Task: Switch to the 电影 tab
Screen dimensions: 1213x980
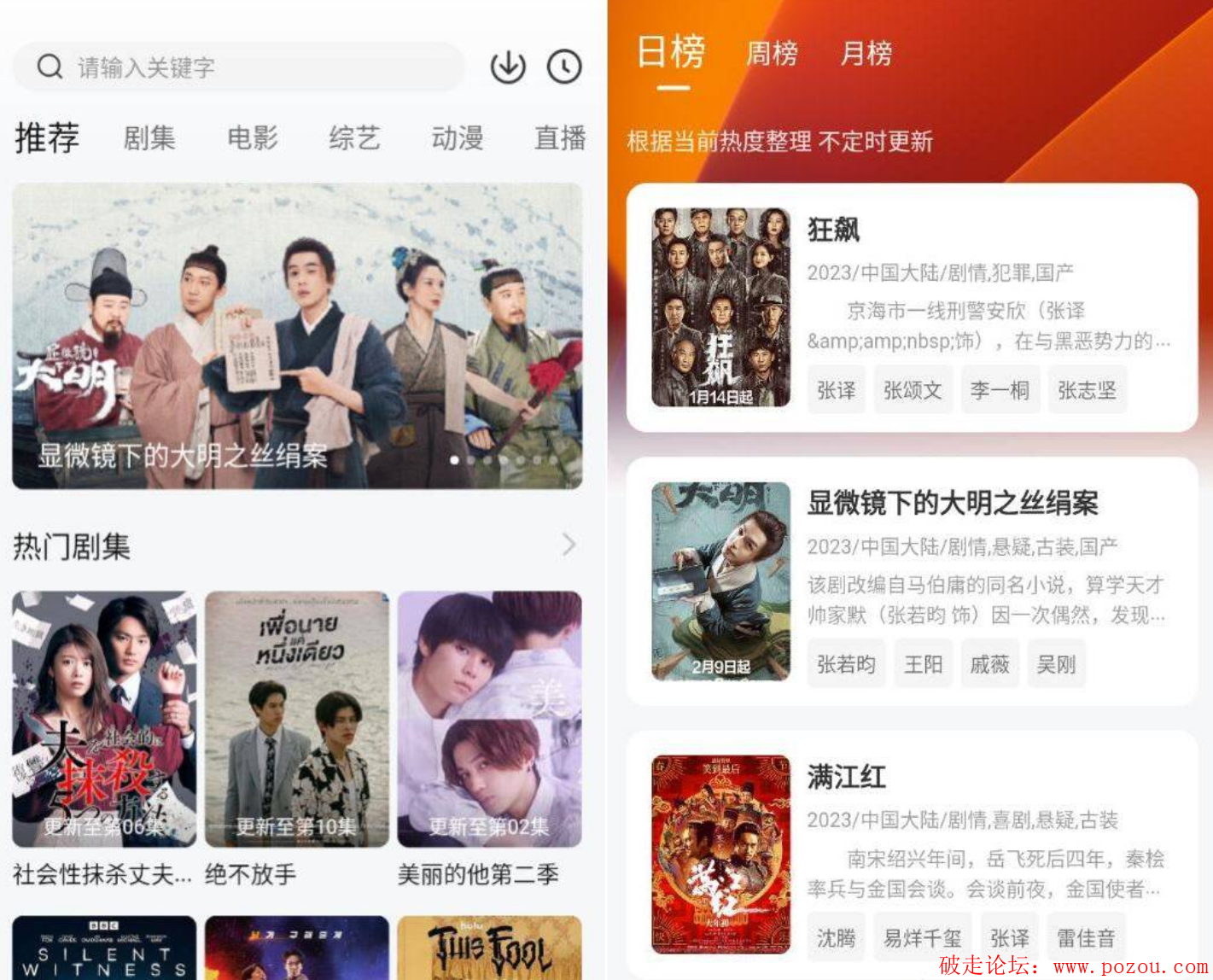Action: (x=253, y=138)
